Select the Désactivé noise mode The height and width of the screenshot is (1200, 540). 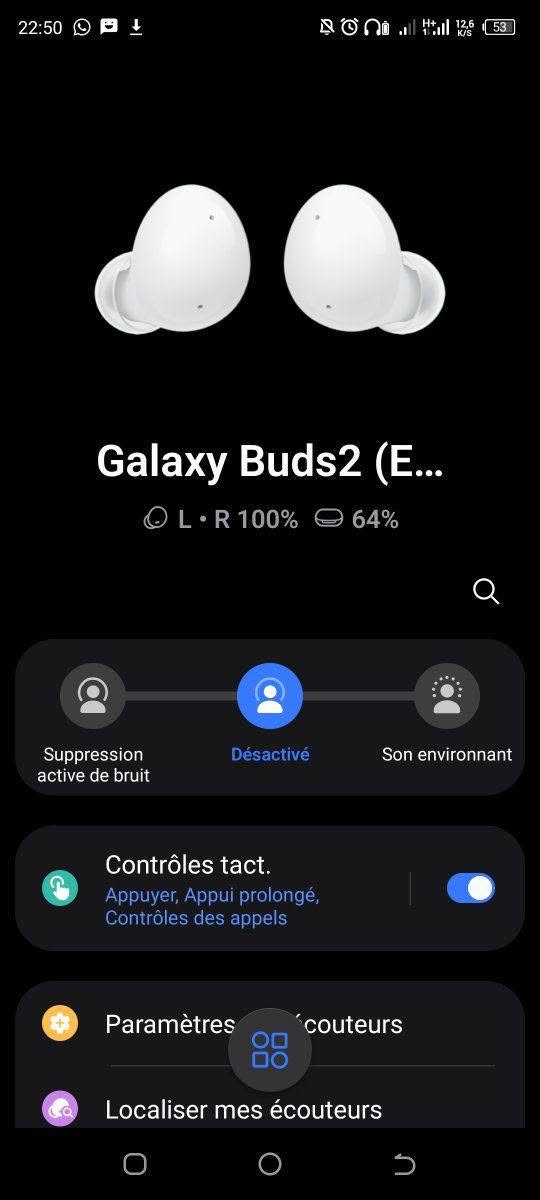pos(270,696)
